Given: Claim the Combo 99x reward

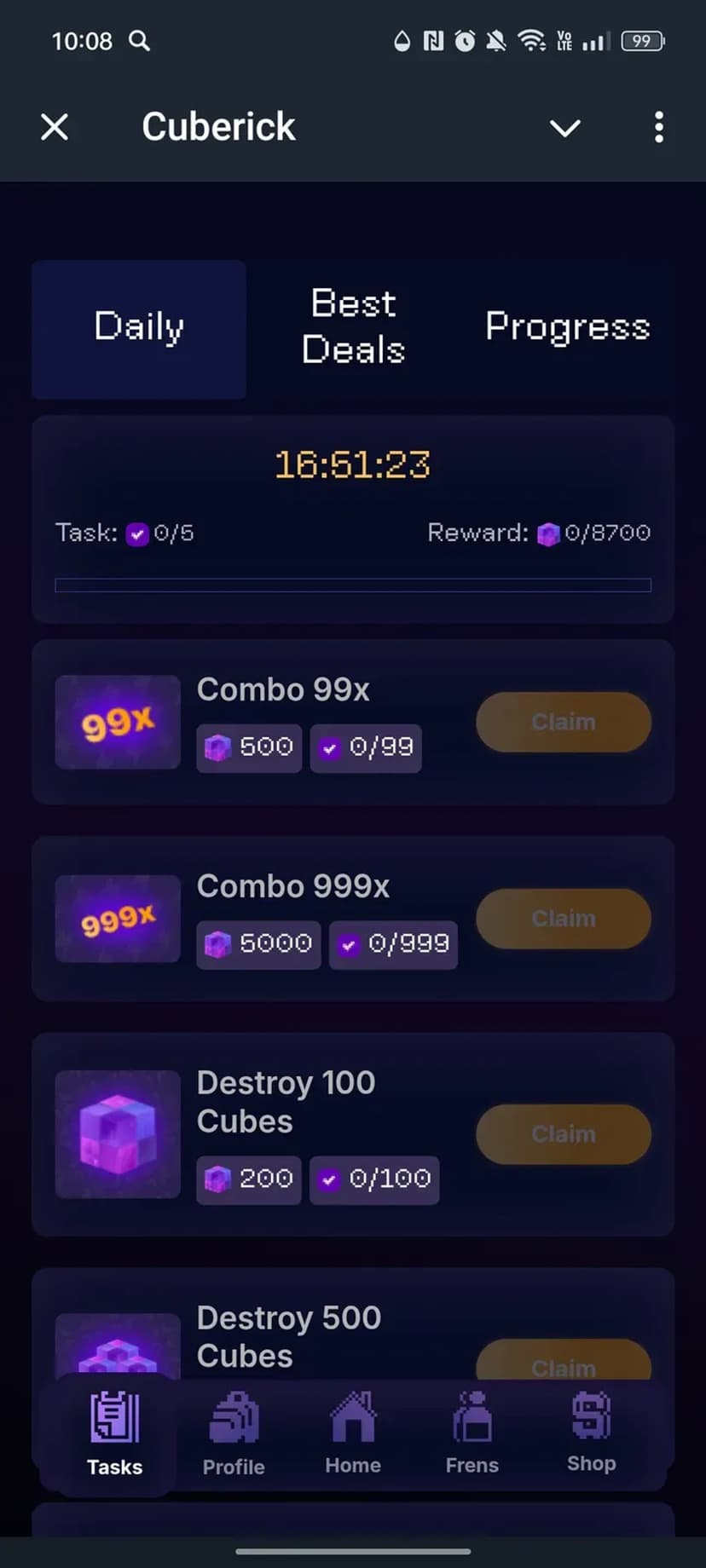Looking at the screenshot, I should click(564, 722).
